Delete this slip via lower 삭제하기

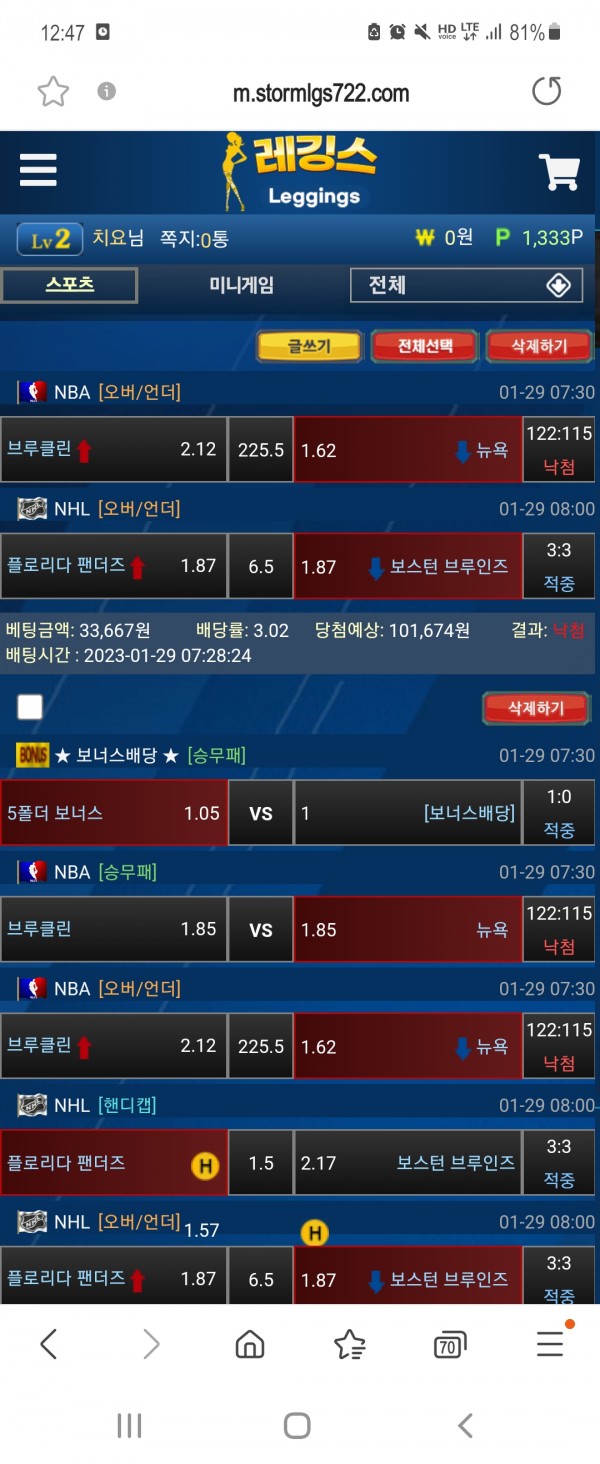536,708
